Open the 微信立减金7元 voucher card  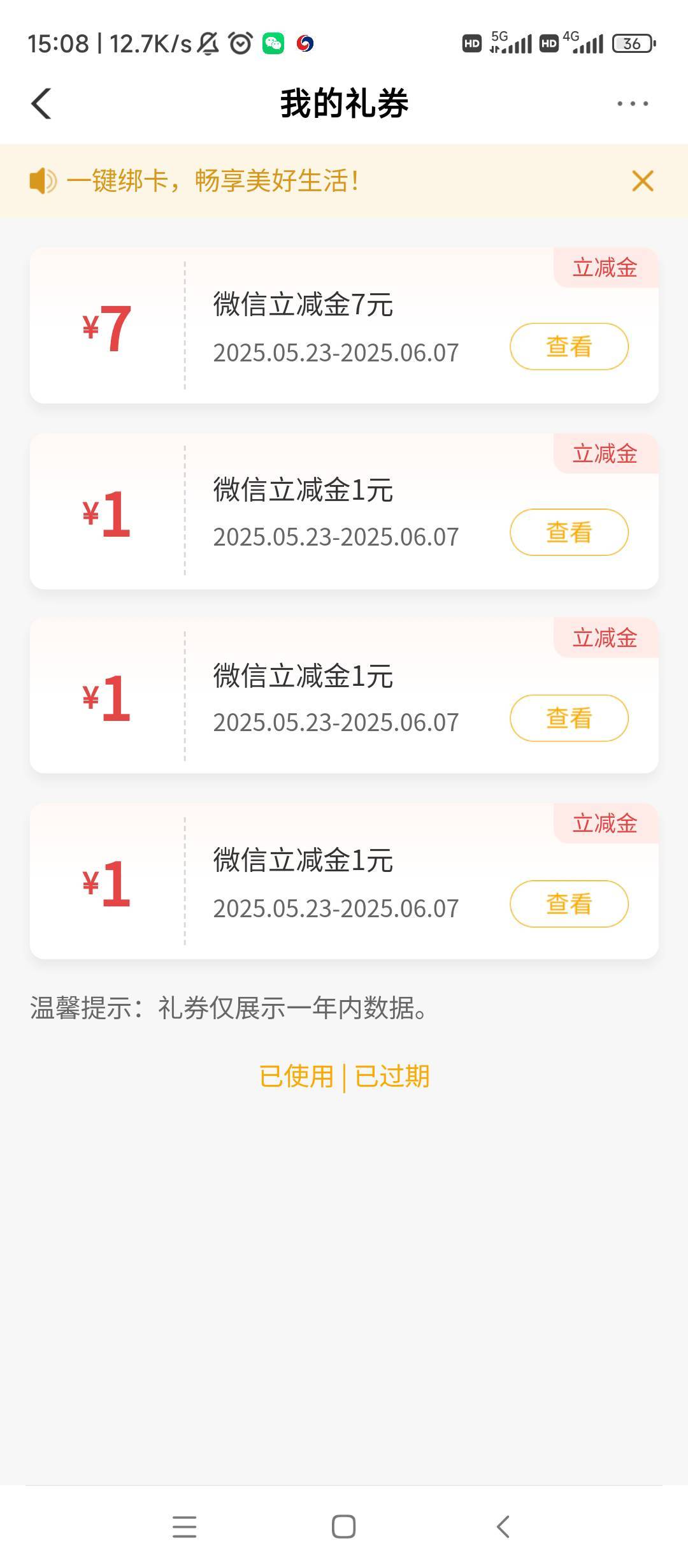[344, 326]
